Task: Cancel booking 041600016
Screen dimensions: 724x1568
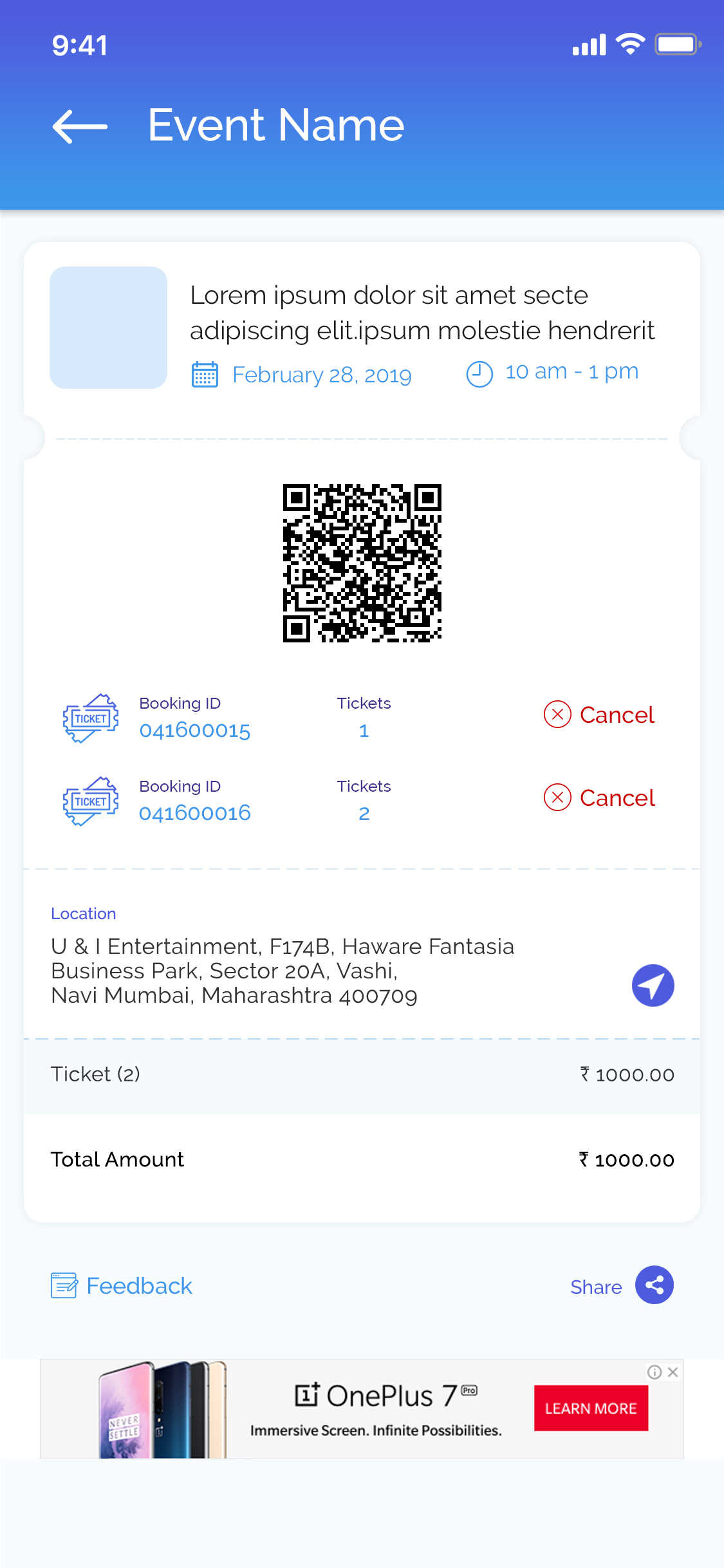Action: (x=599, y=798)
